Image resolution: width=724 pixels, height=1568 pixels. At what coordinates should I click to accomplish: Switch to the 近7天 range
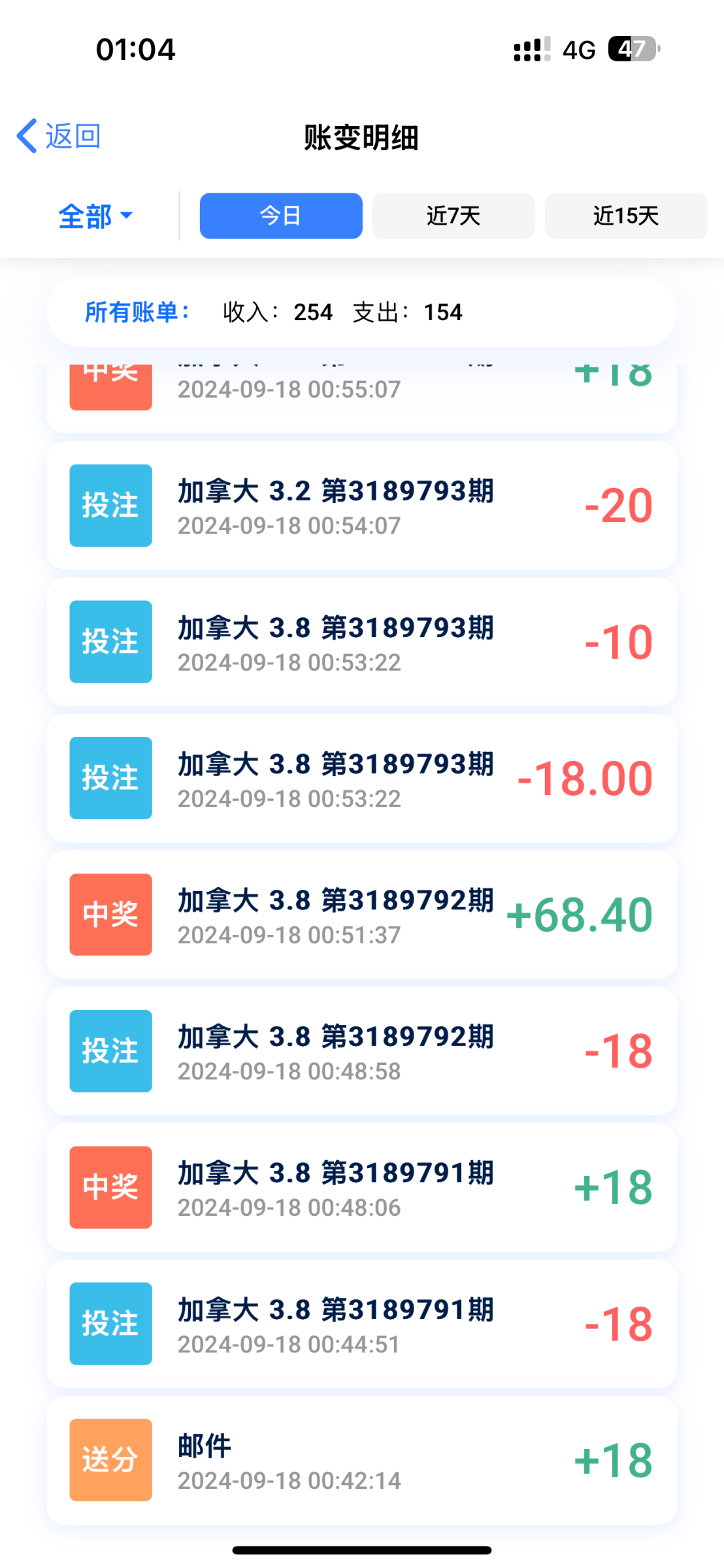[453, 216]
